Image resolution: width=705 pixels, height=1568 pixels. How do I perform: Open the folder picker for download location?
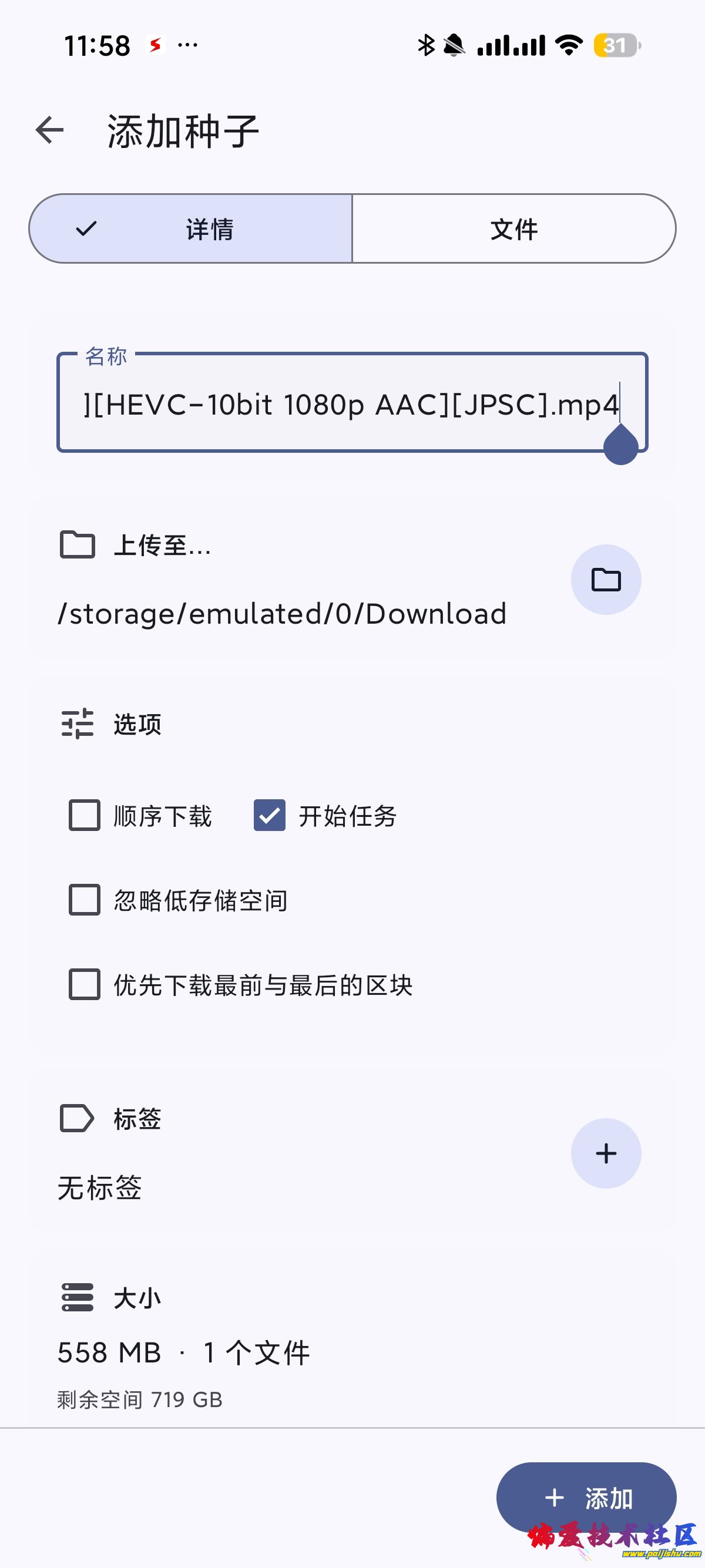(605, 580)
